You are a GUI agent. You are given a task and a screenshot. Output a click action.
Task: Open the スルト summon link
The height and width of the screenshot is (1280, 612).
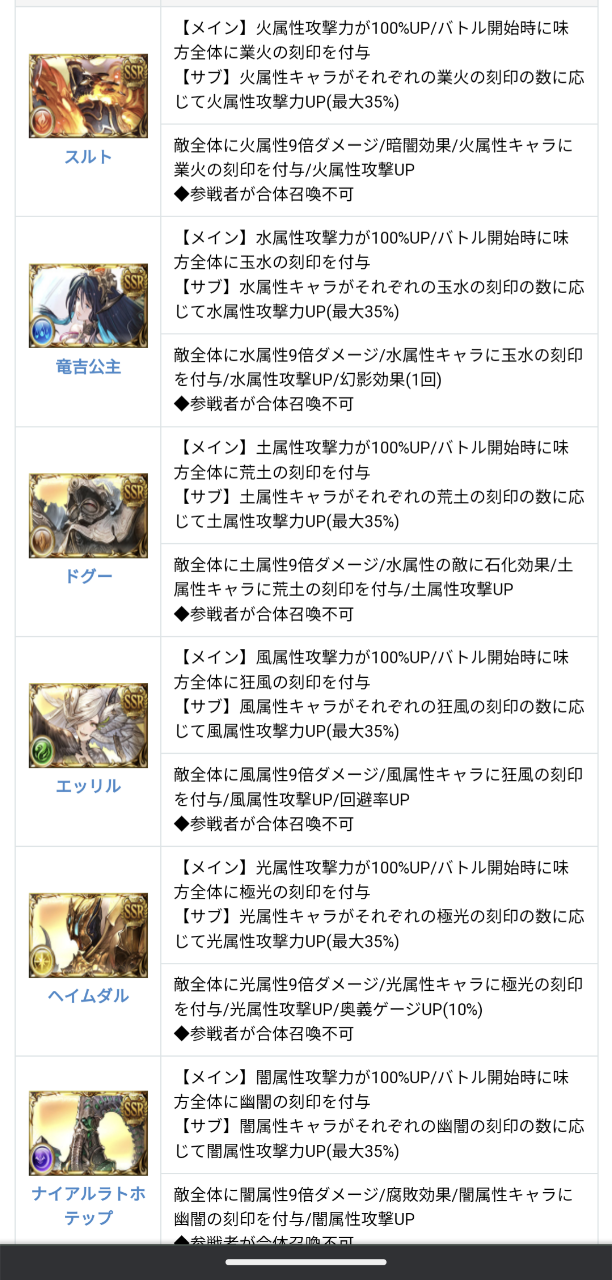coord(88,157)
